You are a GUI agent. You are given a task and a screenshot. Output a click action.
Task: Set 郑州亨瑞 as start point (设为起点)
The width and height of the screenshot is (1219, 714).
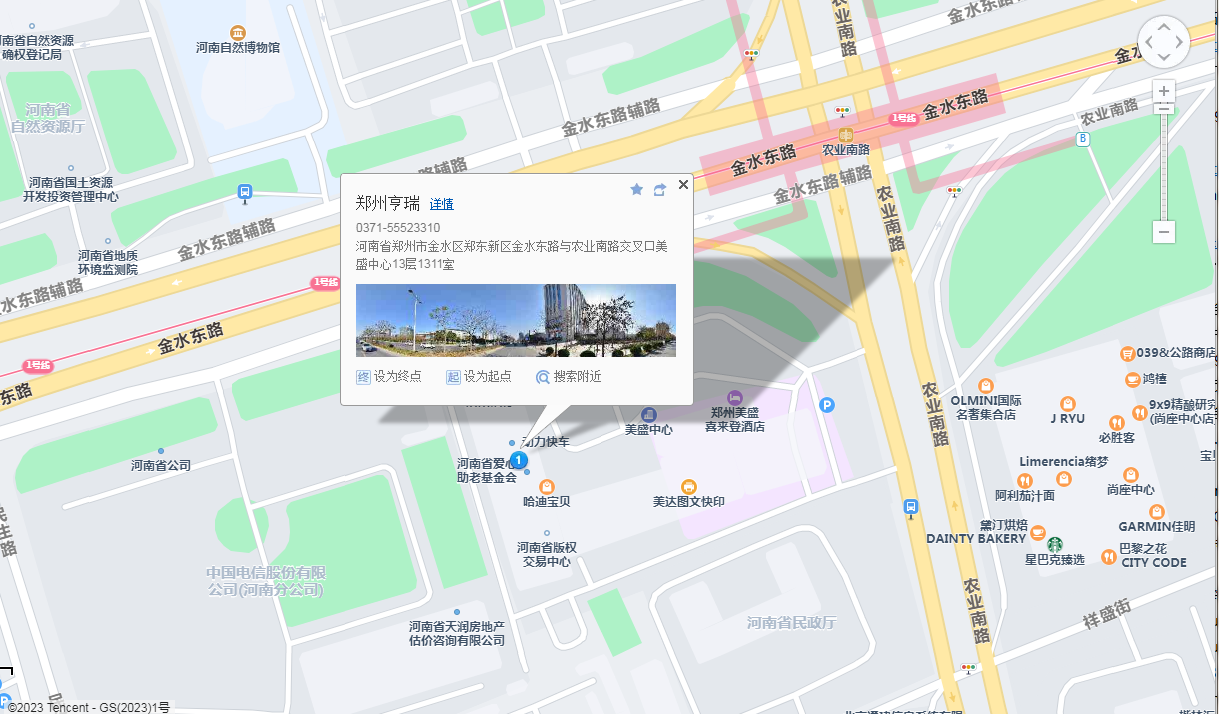click(x=478, y=377)
